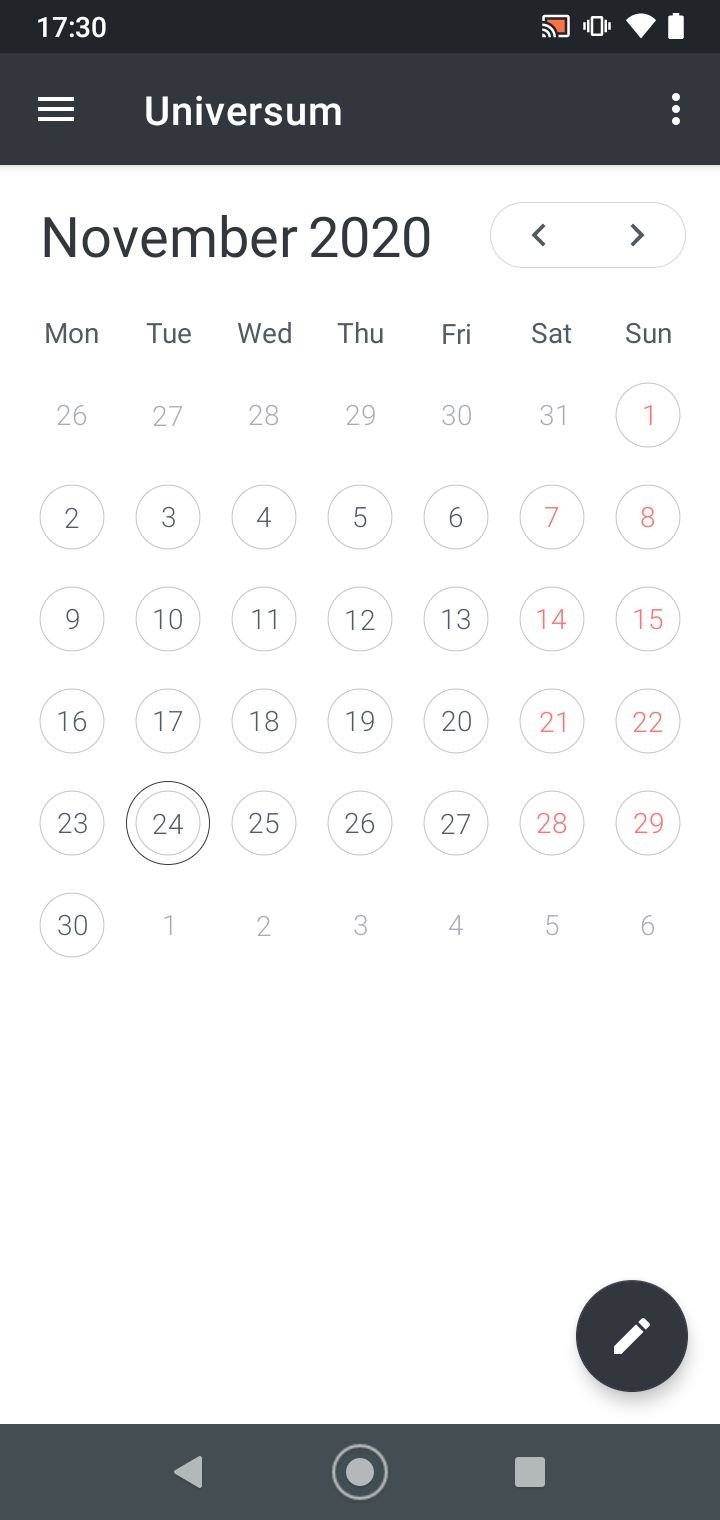This screenshot has height=1520, width=720.
Task: Go to the next month
Action: [x=637, y=235]
